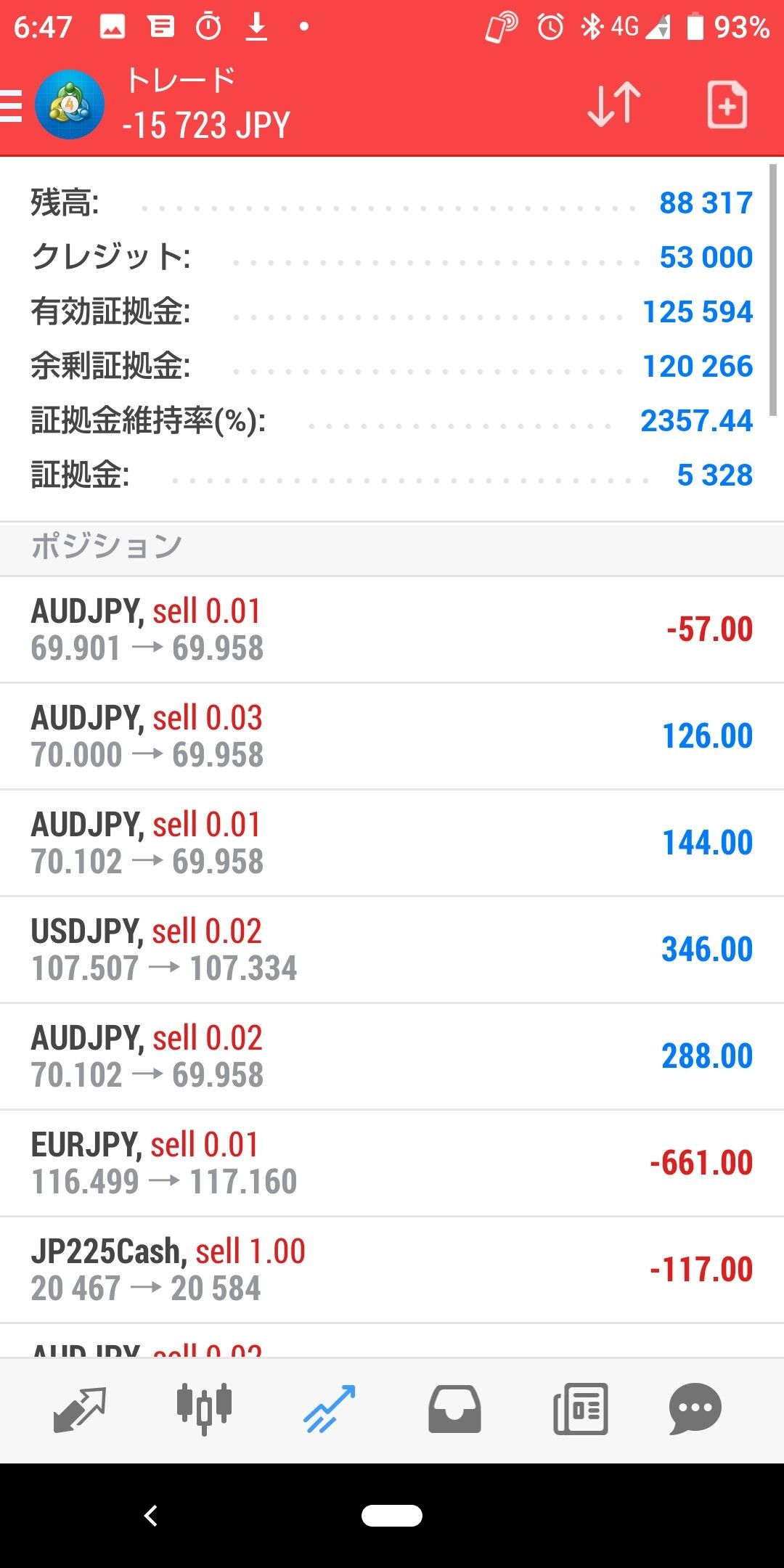The width and height of the screenshot is (784, 1568).
Task: Go to the News tab
Action: (x=580, y=1410)
